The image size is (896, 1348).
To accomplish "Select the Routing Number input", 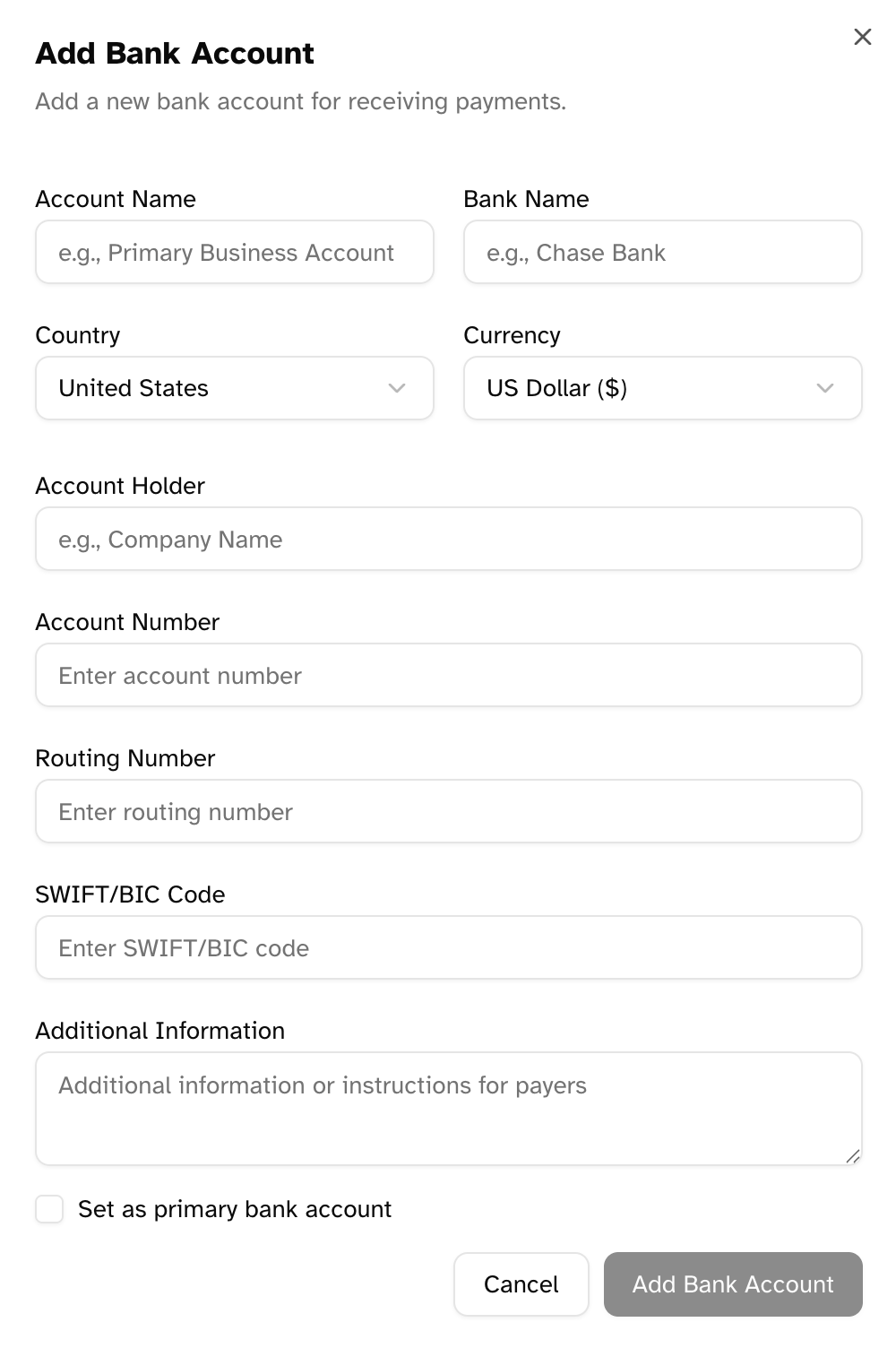I will pyautogui.click(x=448, y=811).
